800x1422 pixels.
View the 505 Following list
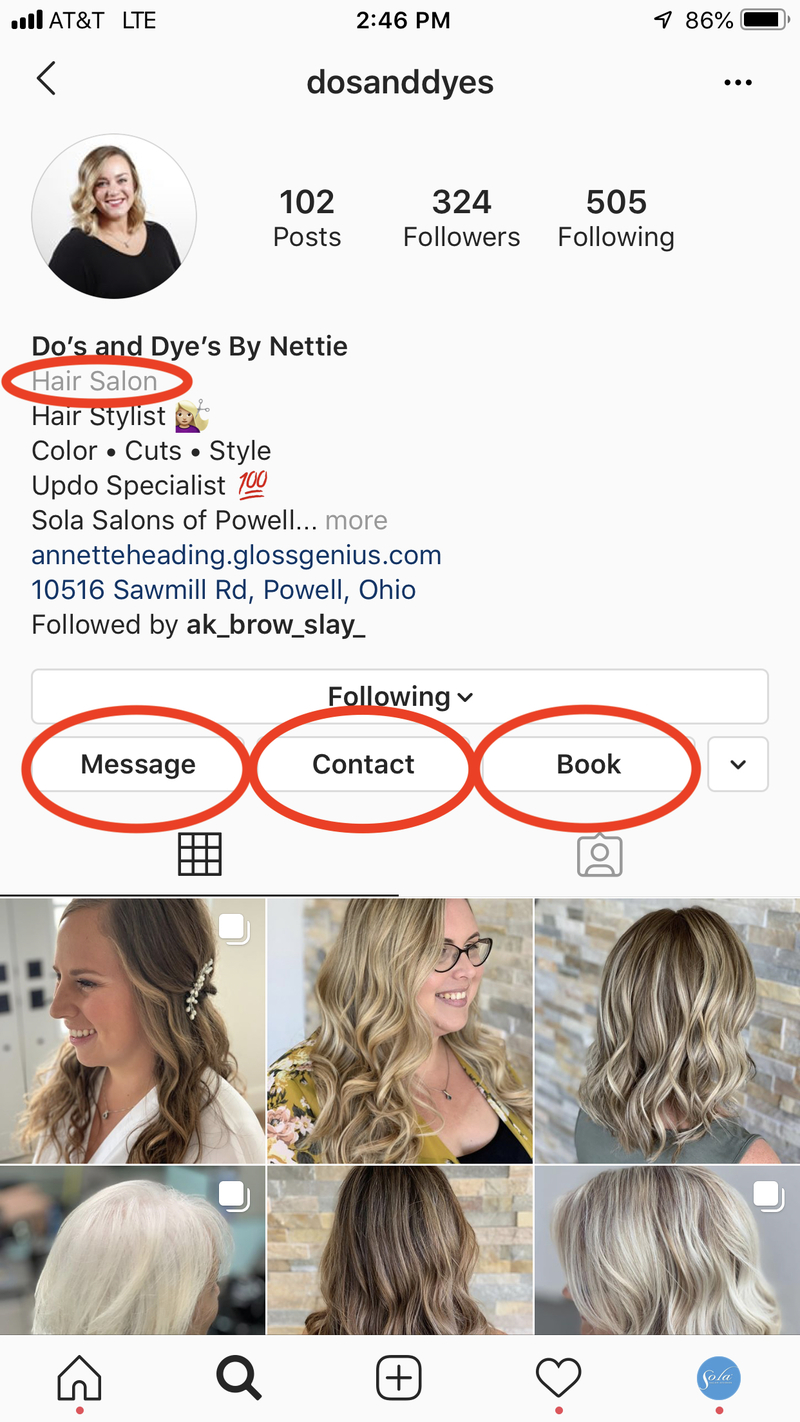click(x=616, y=218)
